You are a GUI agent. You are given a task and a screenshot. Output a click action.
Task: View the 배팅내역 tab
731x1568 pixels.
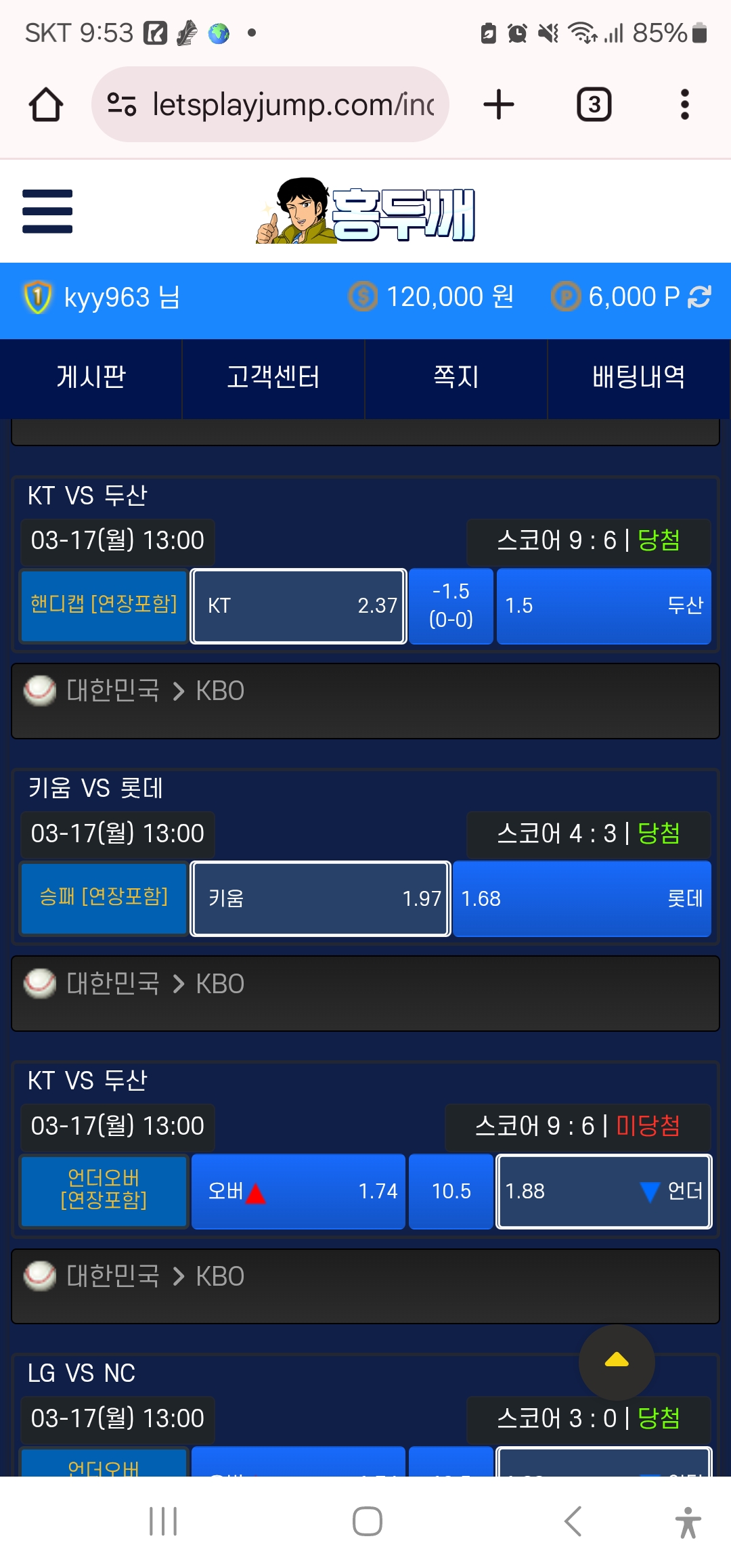coord(639,377)
